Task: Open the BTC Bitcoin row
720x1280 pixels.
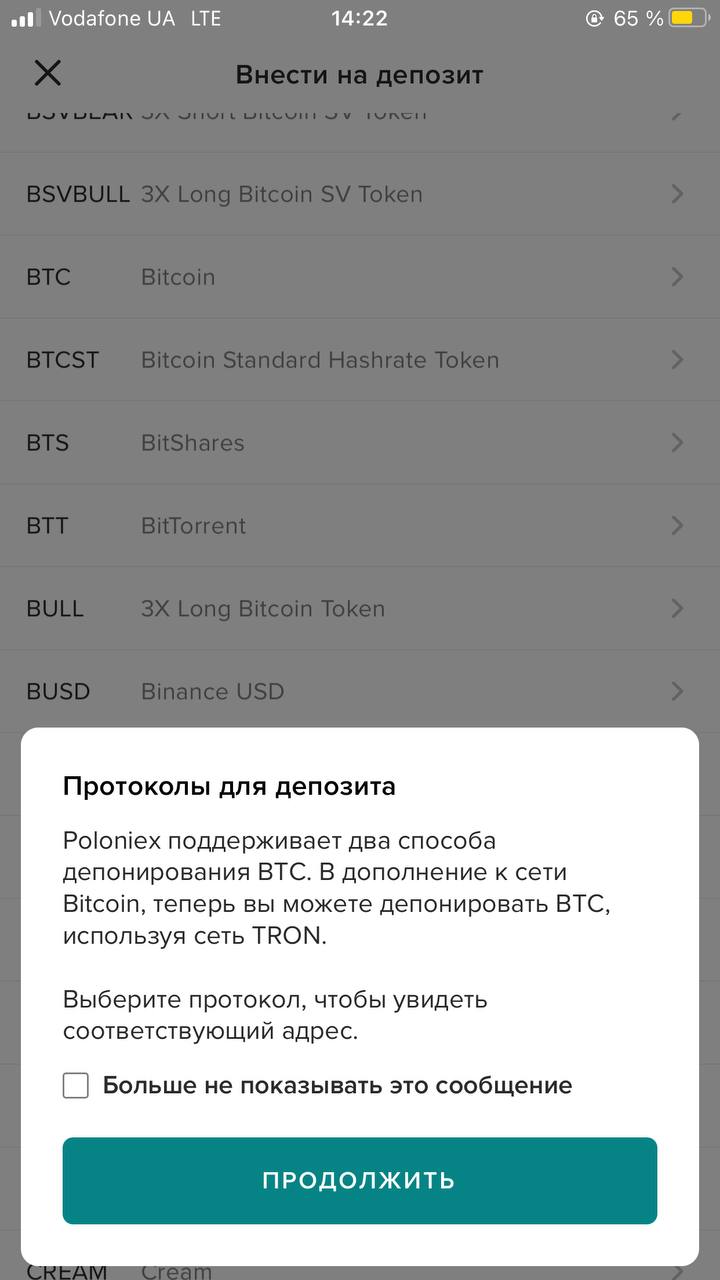Action: pyautogui.click(x=360, y=277)
